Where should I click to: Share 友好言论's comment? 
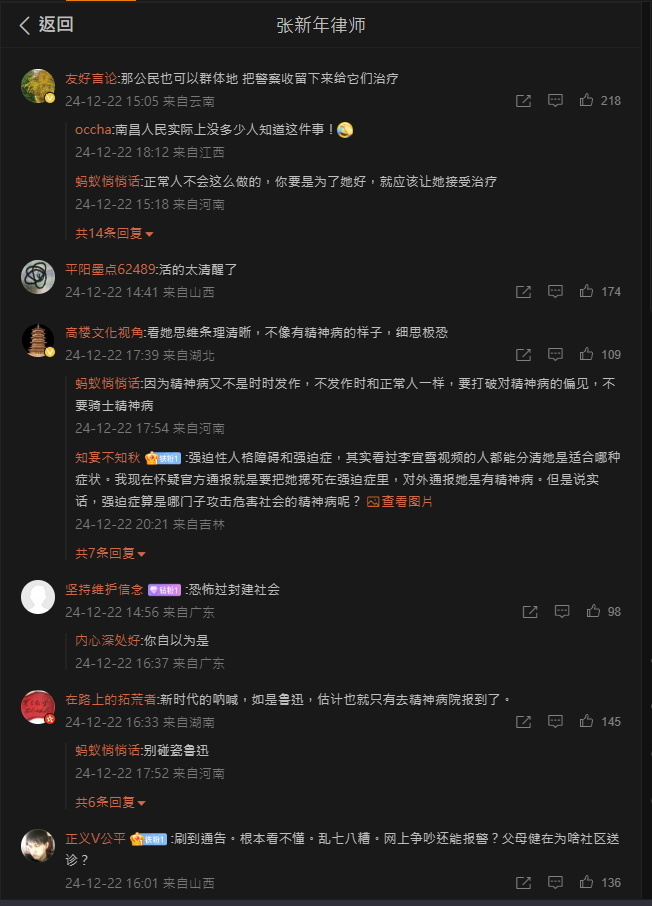click(x=523, y=101)
